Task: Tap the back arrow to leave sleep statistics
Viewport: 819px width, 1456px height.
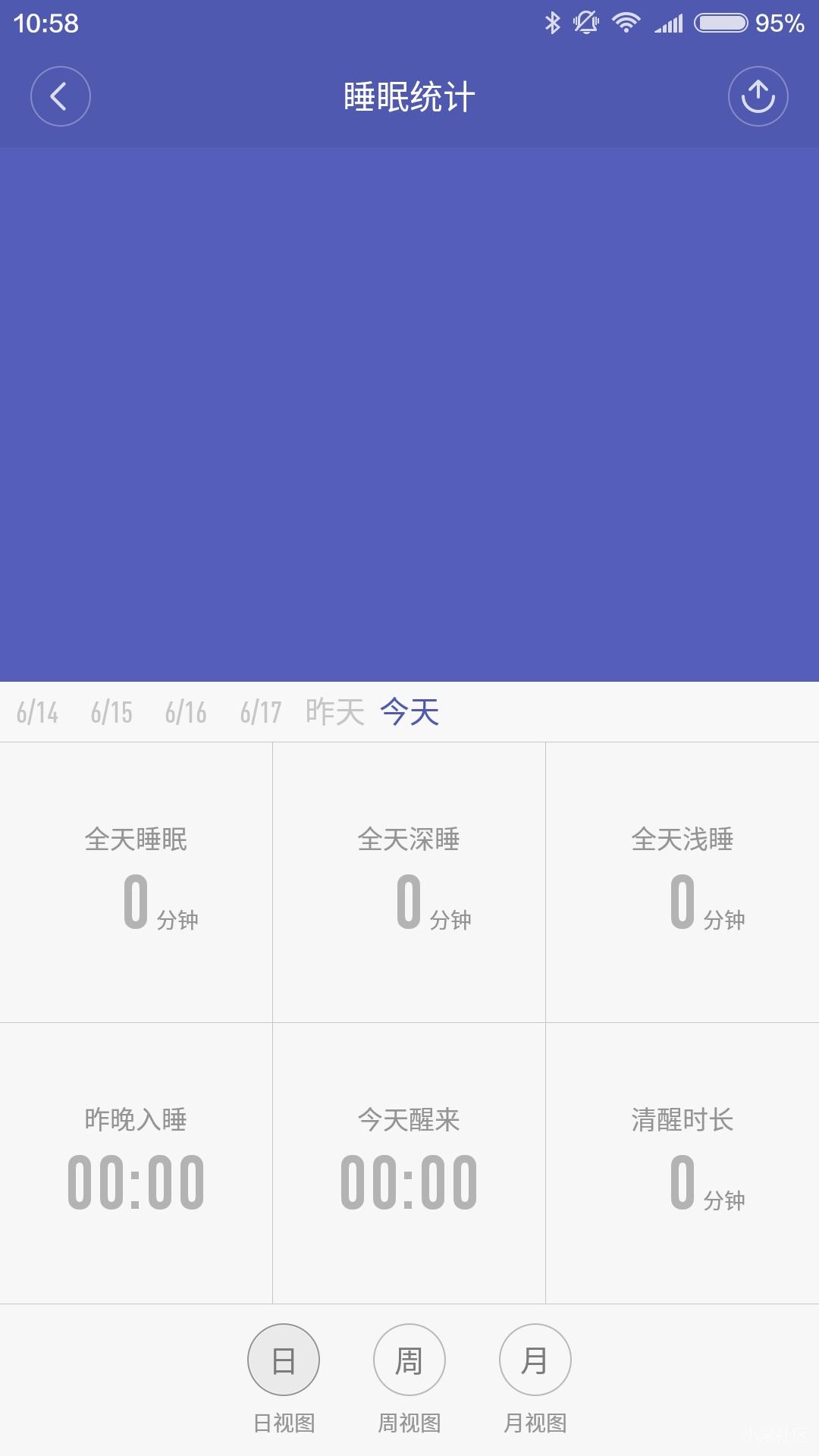Action: 61,96
